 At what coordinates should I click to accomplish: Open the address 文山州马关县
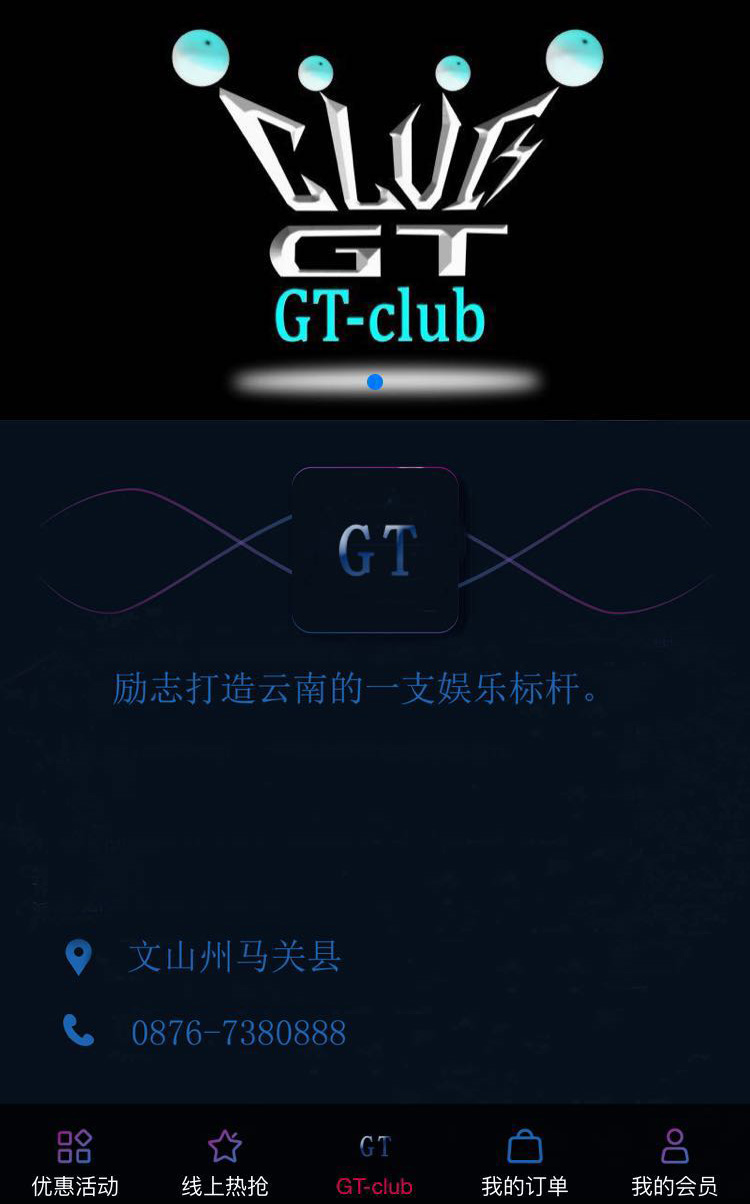[x=234, y=957]
